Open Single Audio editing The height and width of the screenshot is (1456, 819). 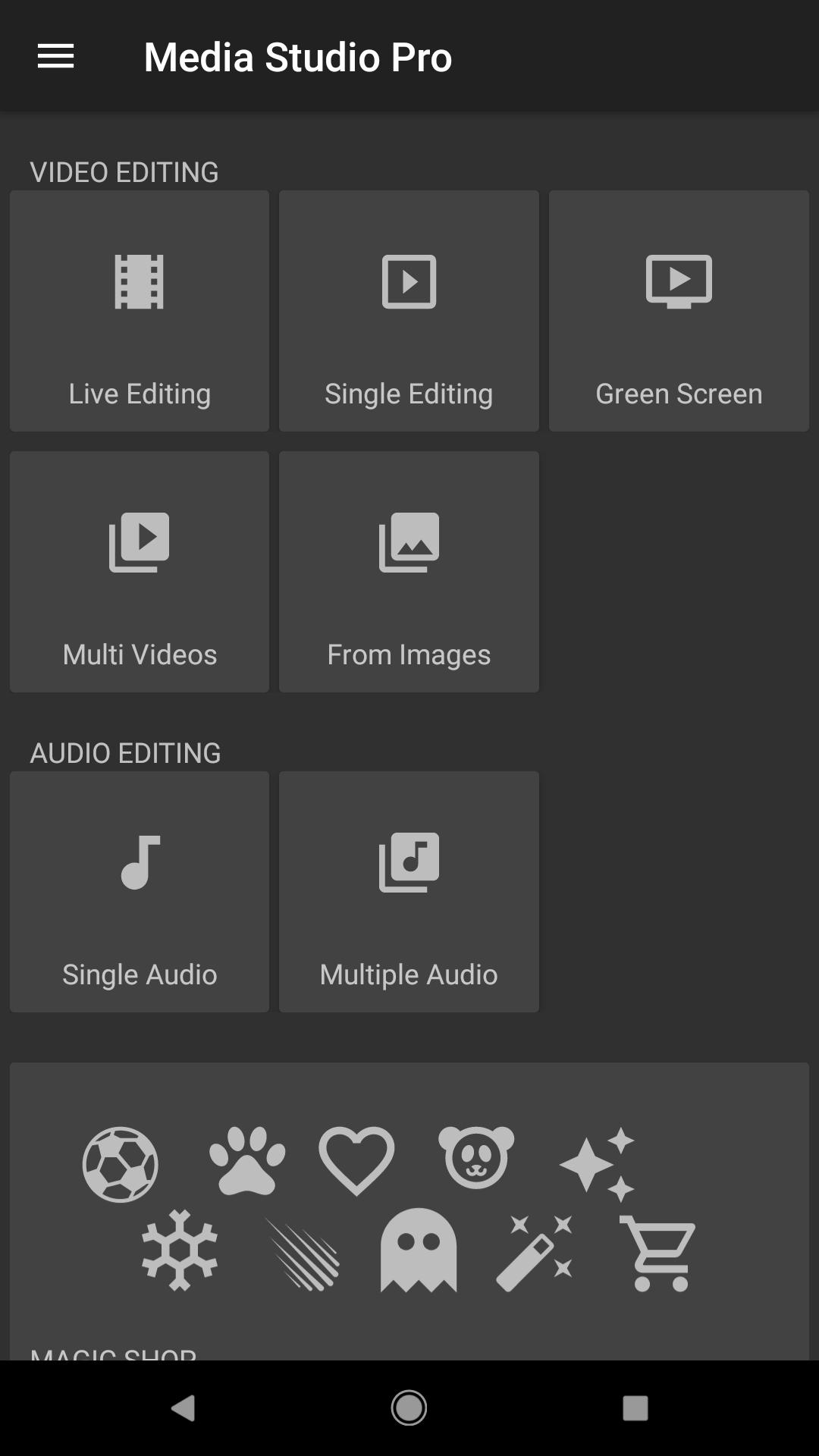tap(140, 892)
